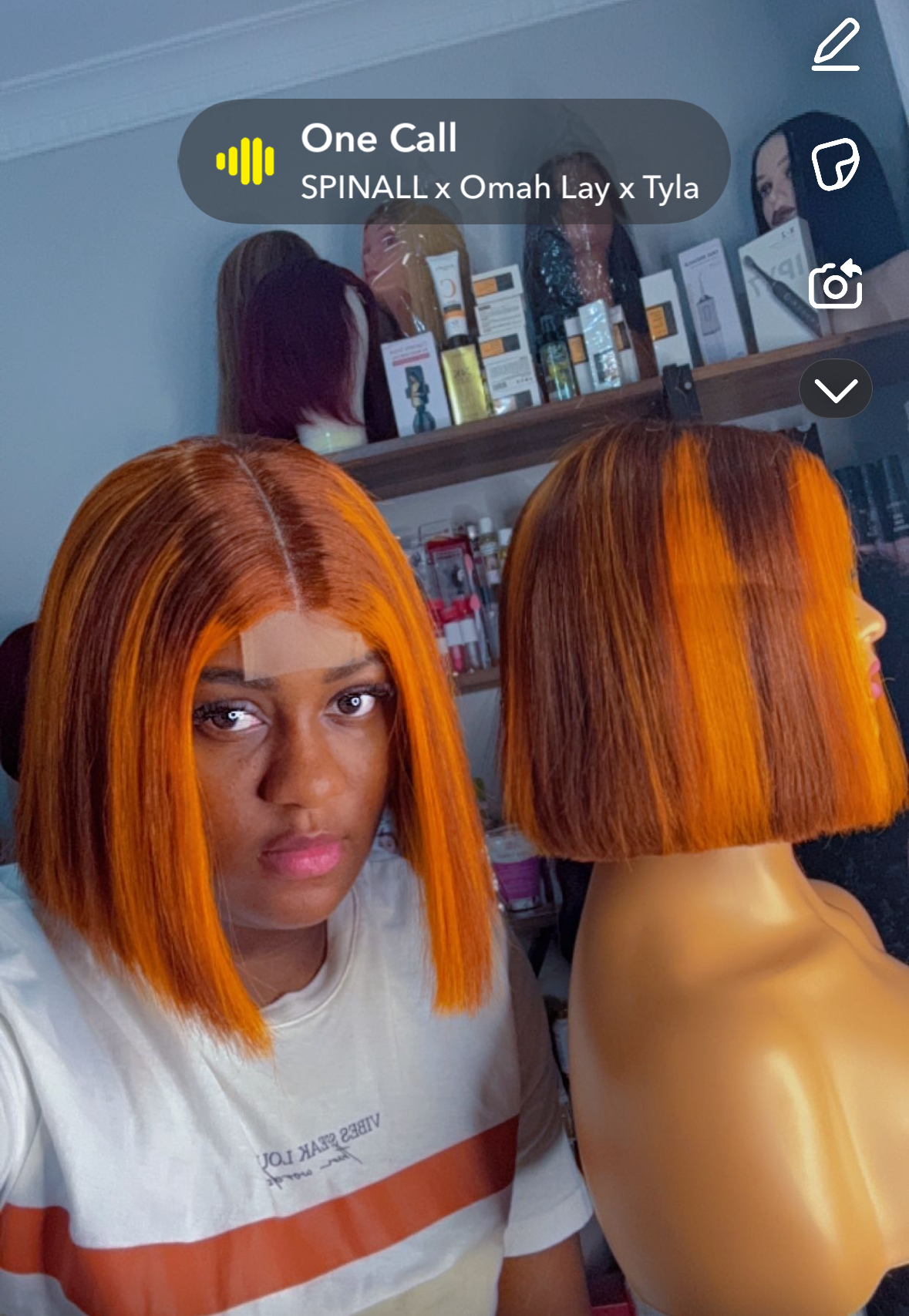
Task: Expand more editing tools with the chevron
Action: pos(836,389)
